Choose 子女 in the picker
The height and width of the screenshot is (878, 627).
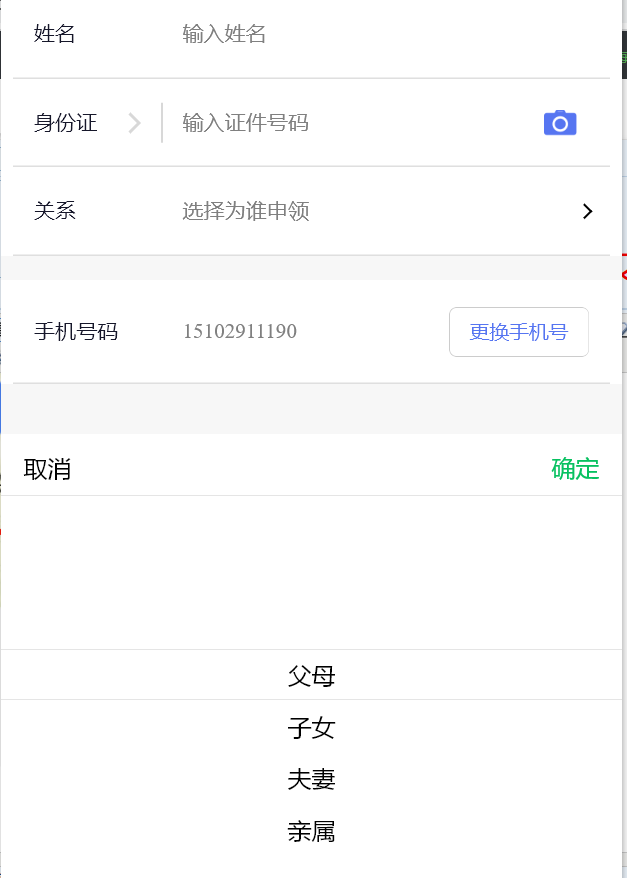(311, 728)
